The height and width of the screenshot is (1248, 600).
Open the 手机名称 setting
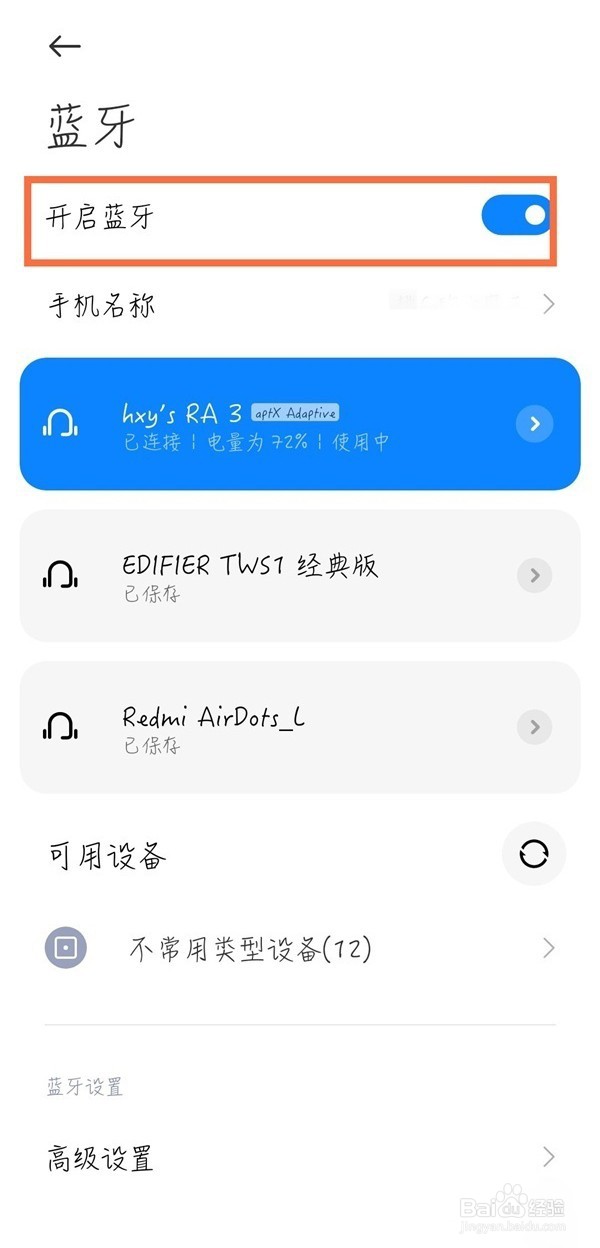click(300, 304)
